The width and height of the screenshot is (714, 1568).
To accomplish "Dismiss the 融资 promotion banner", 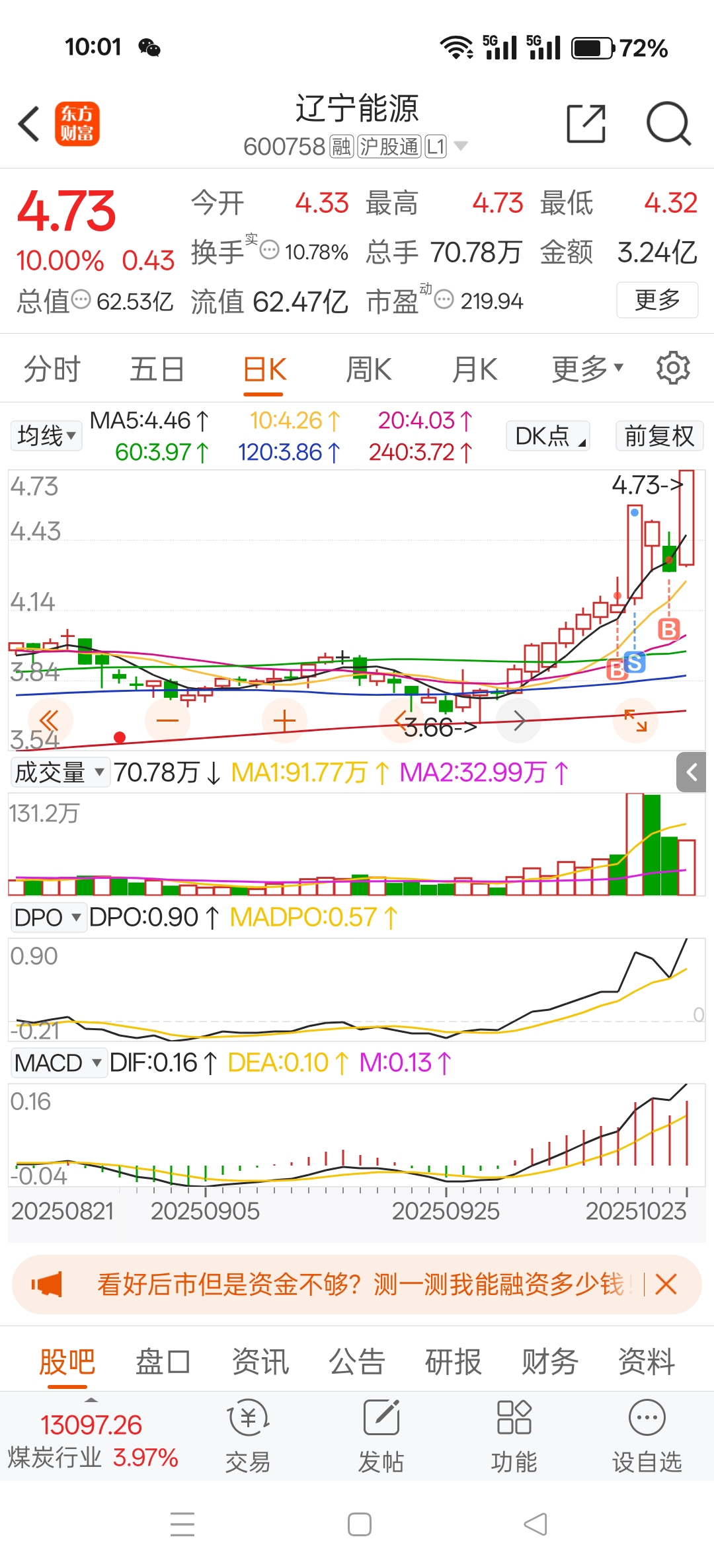I will coord(666,1285).
